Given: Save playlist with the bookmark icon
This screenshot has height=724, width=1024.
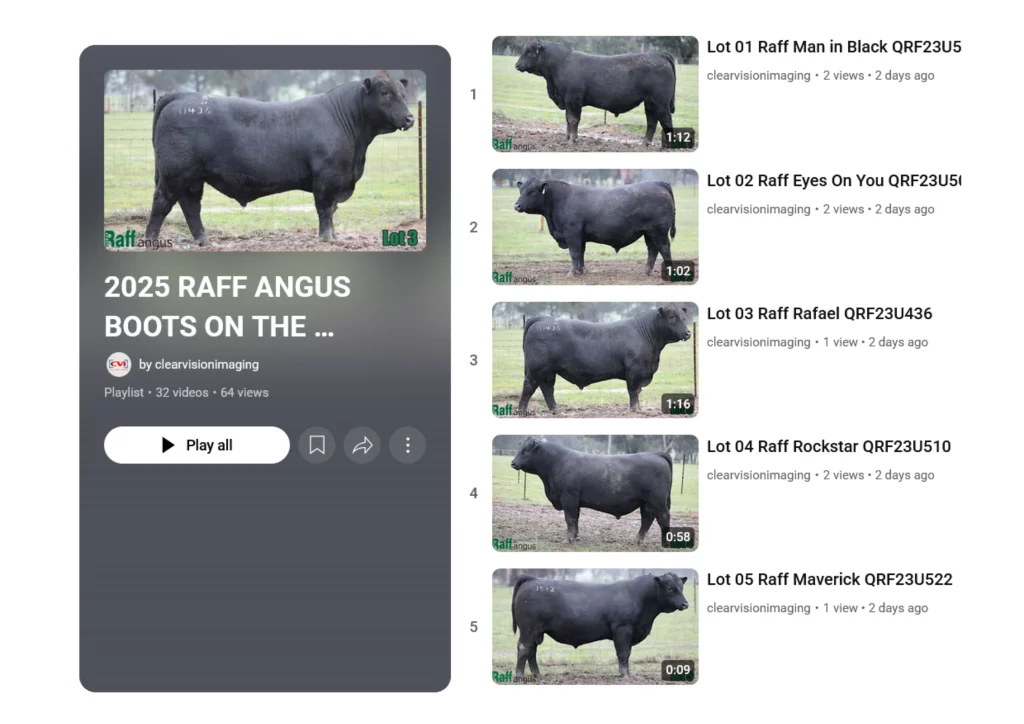Looking at the screenshot, I should (317, 445).
